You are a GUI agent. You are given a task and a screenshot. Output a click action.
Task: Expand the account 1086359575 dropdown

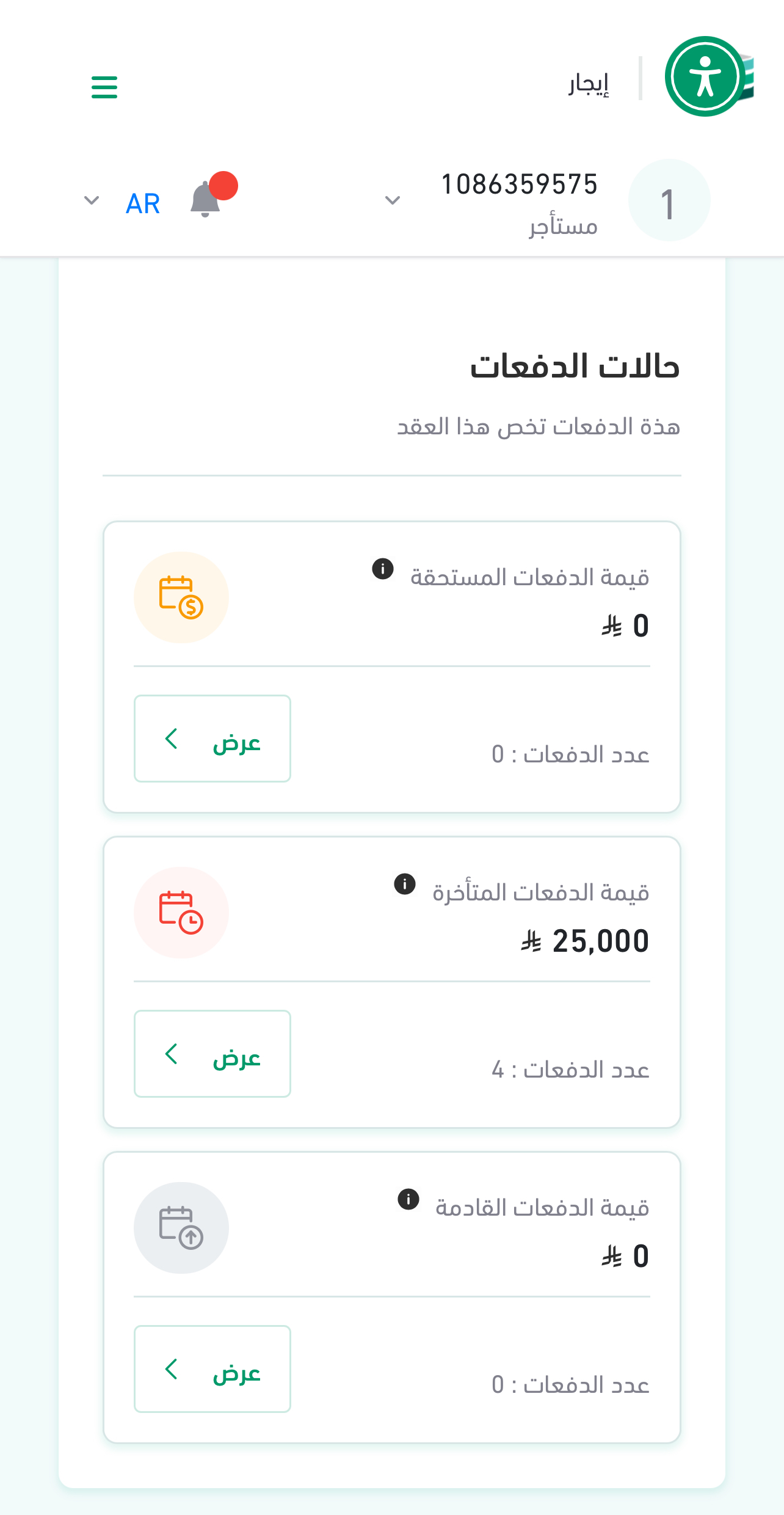(x=393, y=200)
